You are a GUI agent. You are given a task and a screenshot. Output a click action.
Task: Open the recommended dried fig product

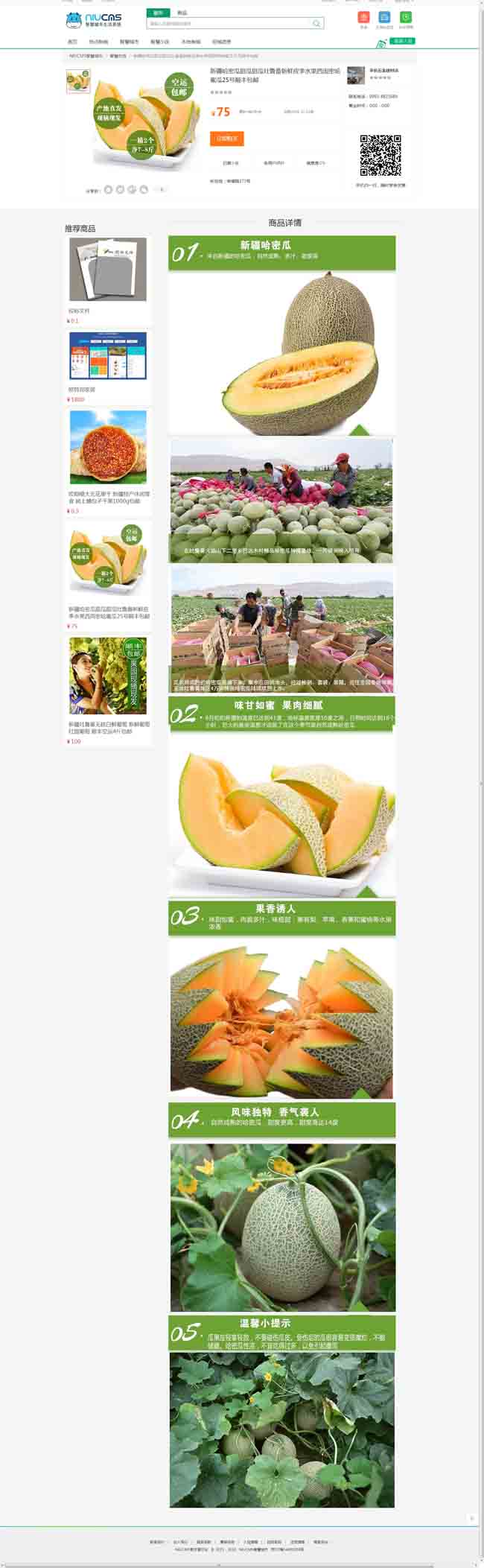click(x=108, y=447)
